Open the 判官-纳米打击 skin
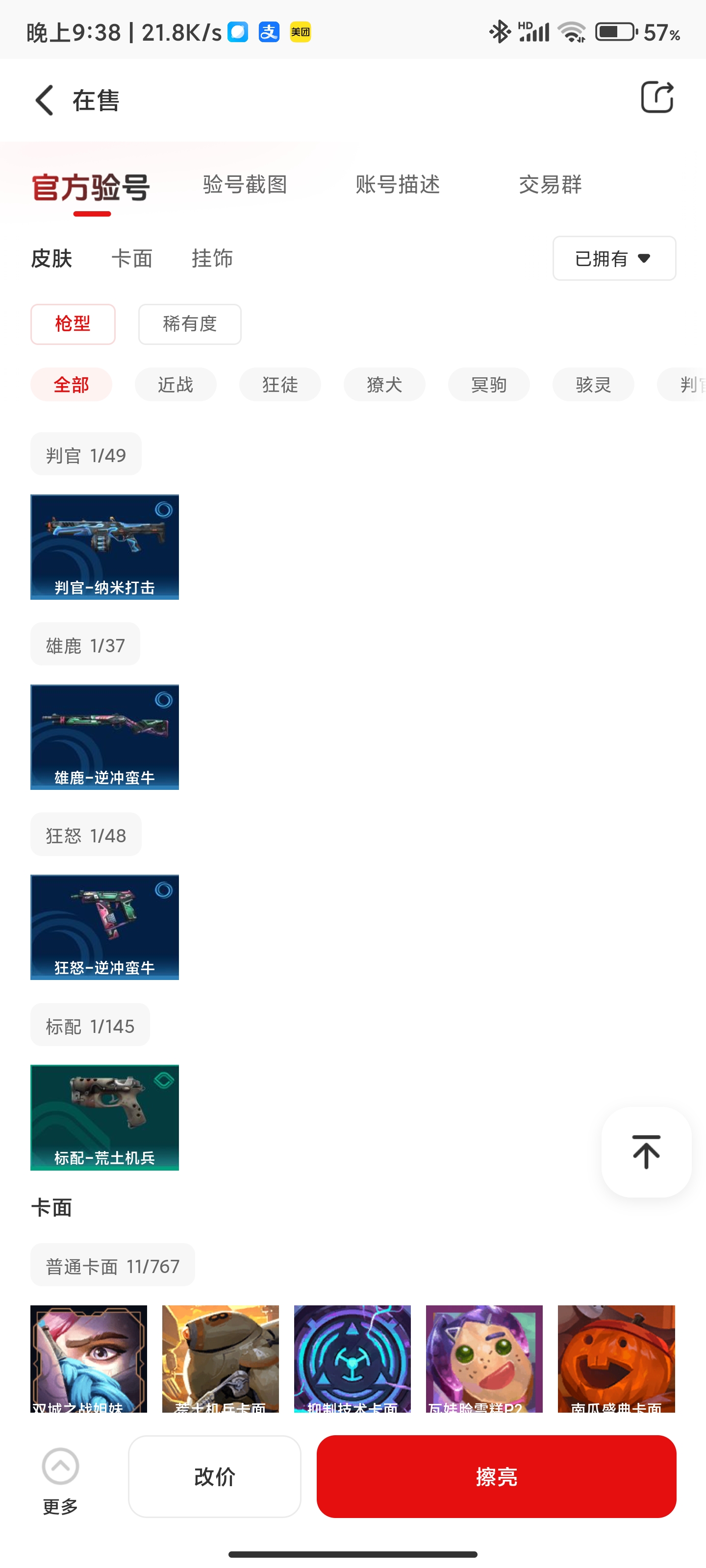The width and height of the screenshot is (706, 1568). [x=105, y=547]
